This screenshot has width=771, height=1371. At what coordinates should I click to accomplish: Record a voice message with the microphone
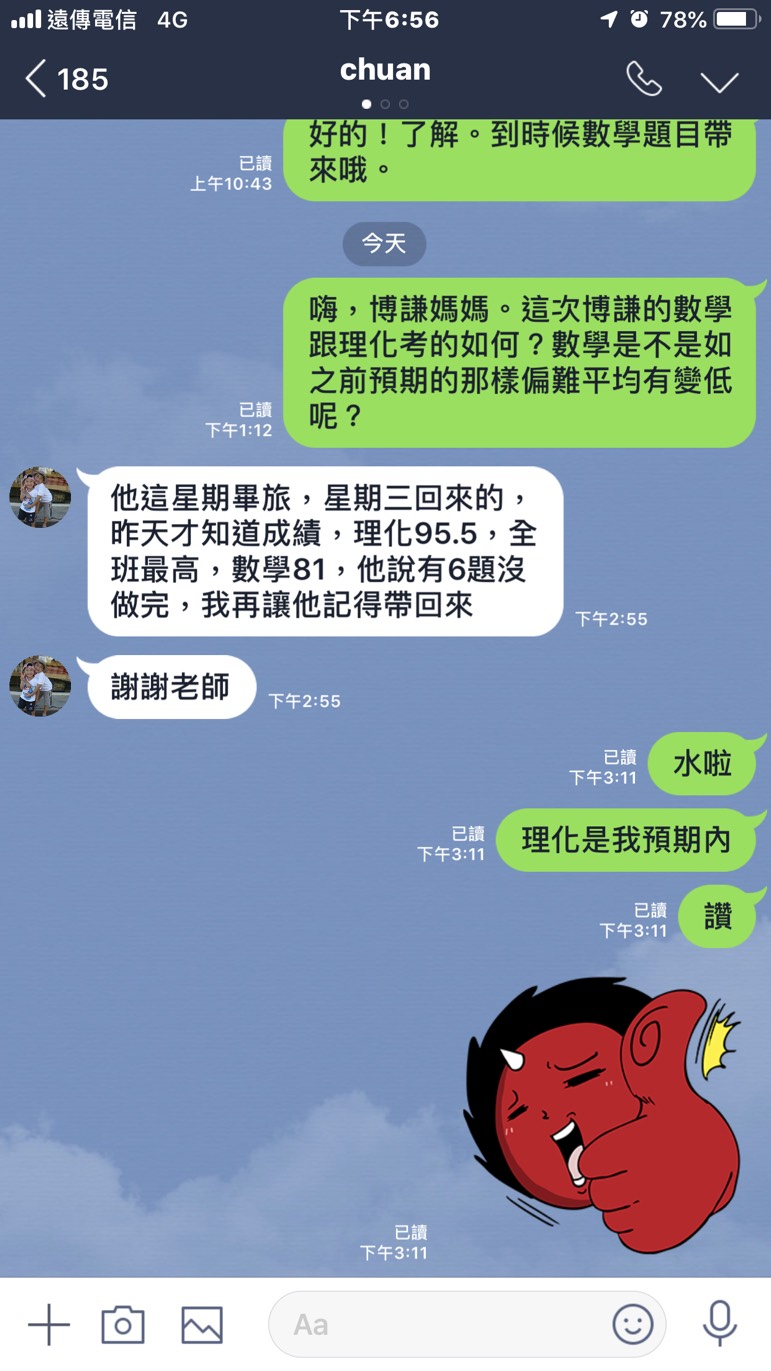pyautogui.click(x=719, y=1325)
